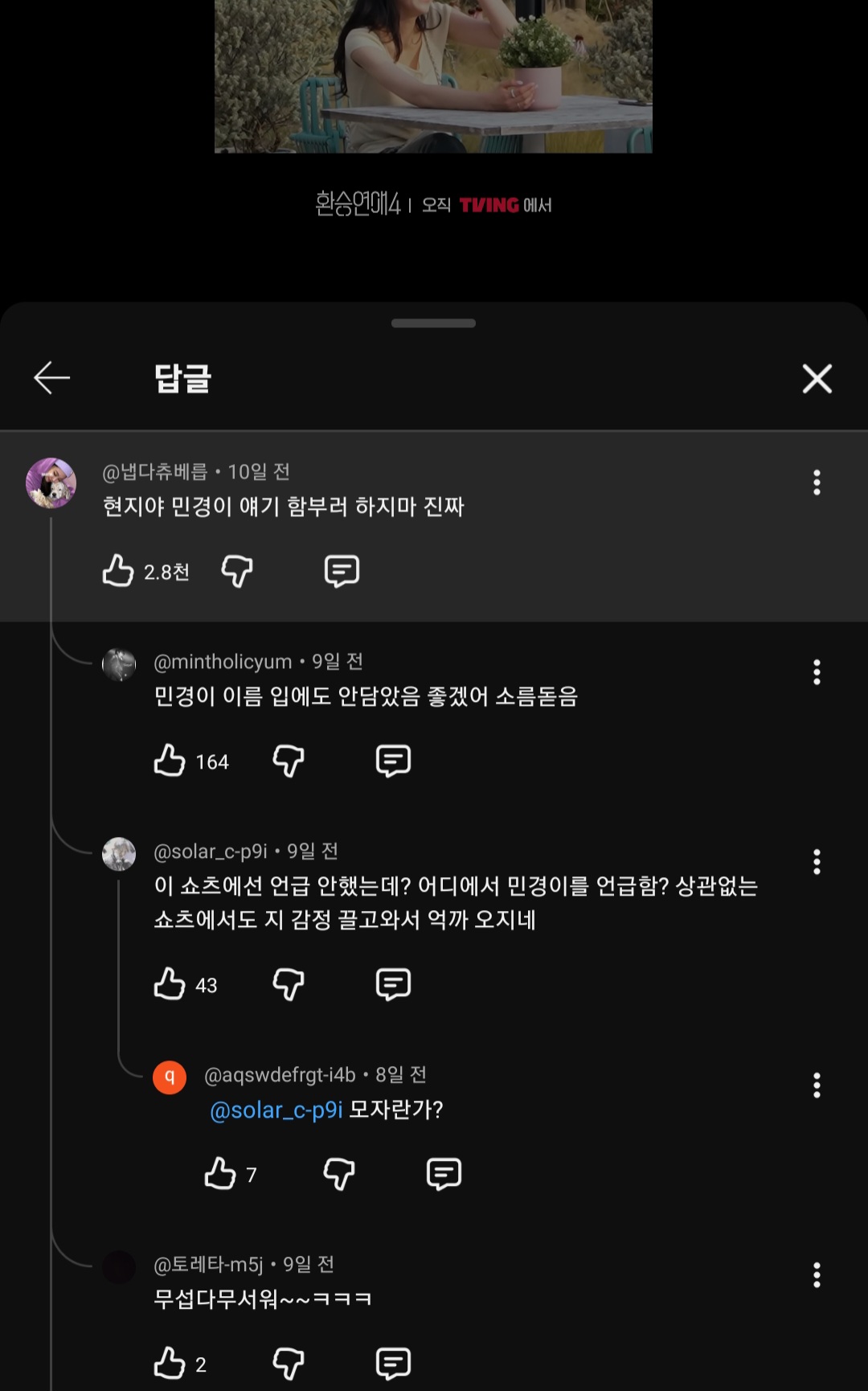This screenshot has height=1391, width=868.
Task: Open the reply box under @solar_c-p9i's comment
Action: (x=393, y=983)
